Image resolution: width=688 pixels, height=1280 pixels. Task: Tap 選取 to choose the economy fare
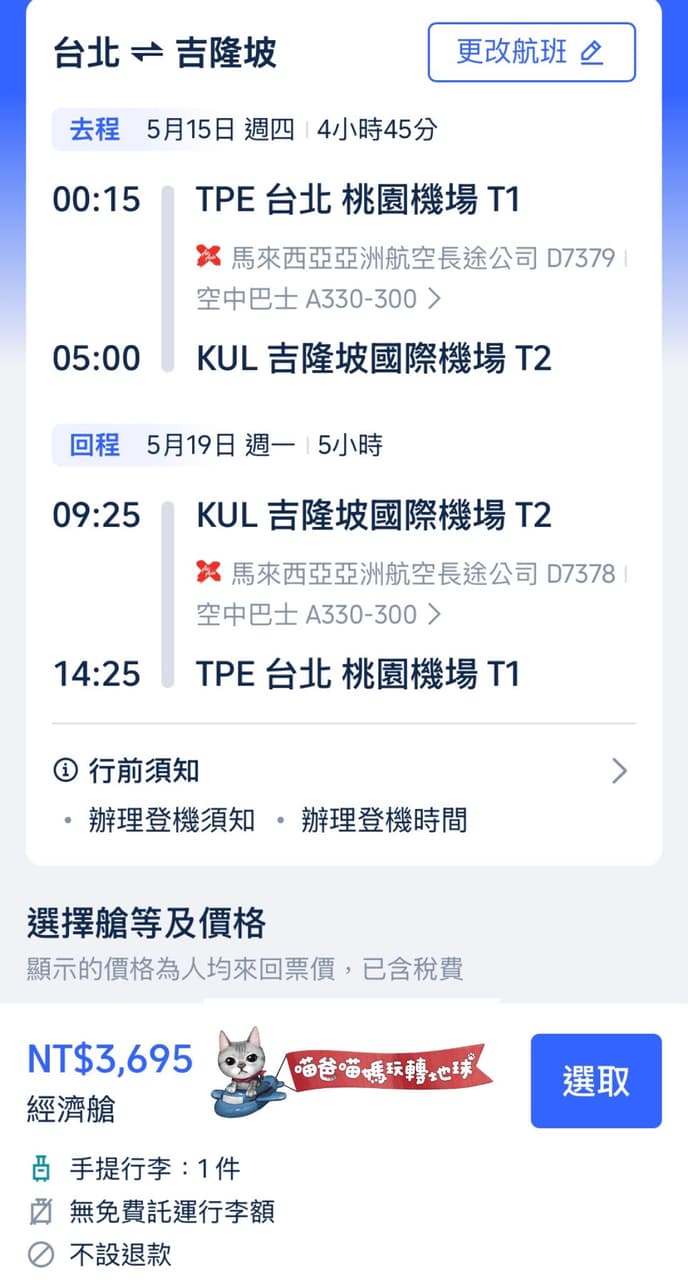(x=595, y=1081)
